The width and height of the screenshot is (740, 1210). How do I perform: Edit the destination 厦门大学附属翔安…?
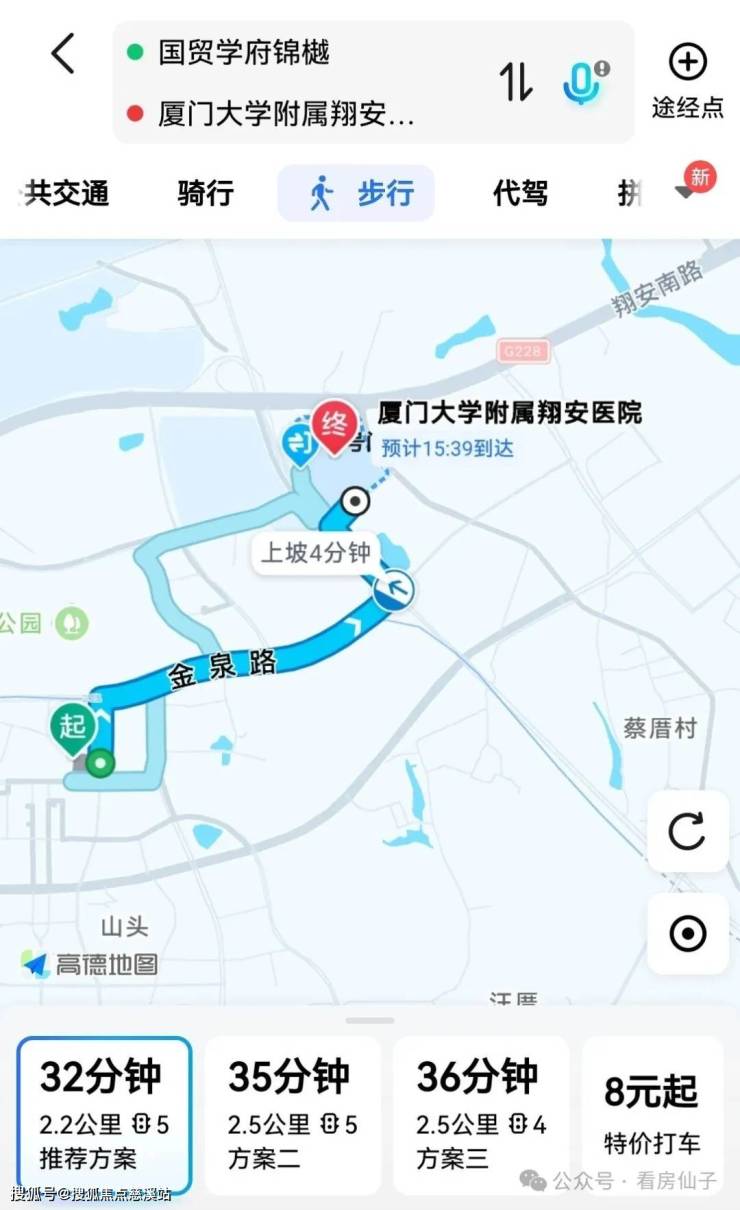285,114
